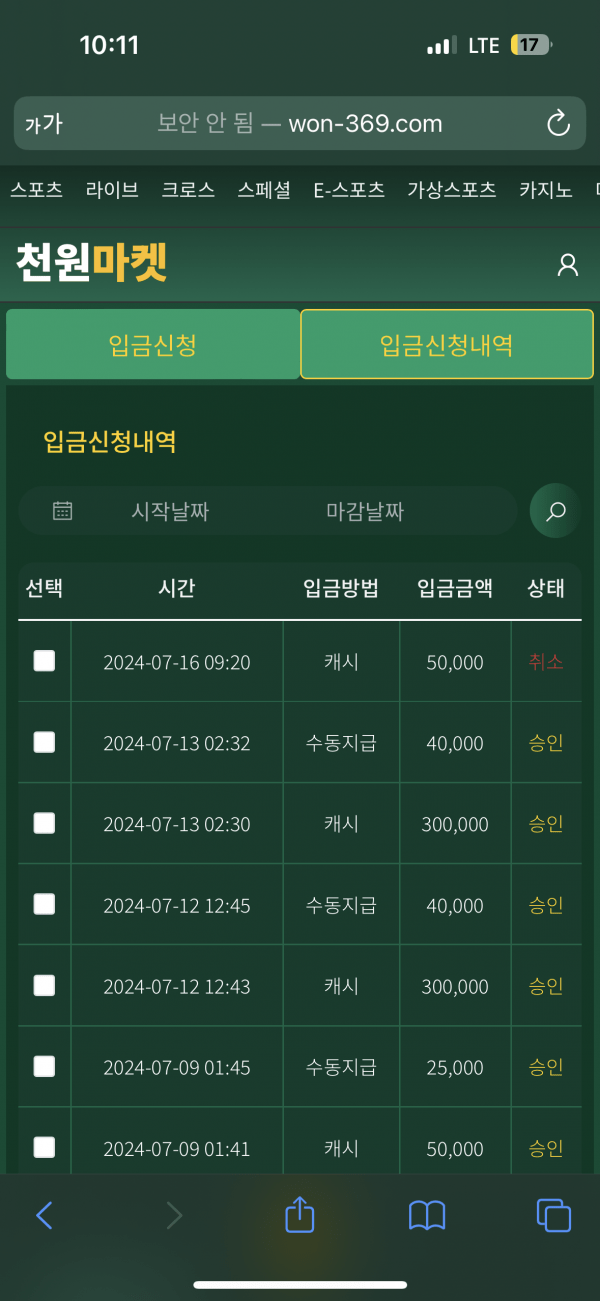Select the 2024-07-13 02:30 deposit row checkbox
Image resolution: width=600 pixels, height=1301 pixels.
44,823
